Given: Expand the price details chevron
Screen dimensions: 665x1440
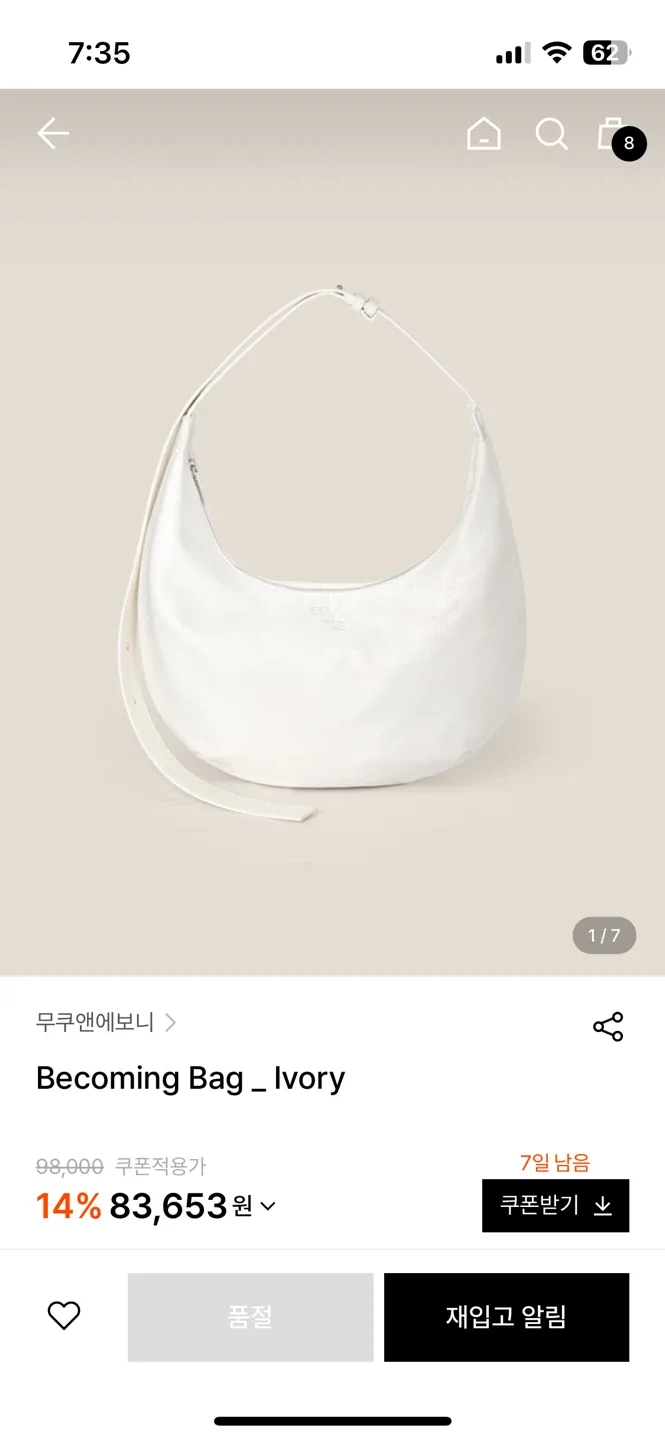Looking at the screenshot, I should click(x=268, y=1206).
